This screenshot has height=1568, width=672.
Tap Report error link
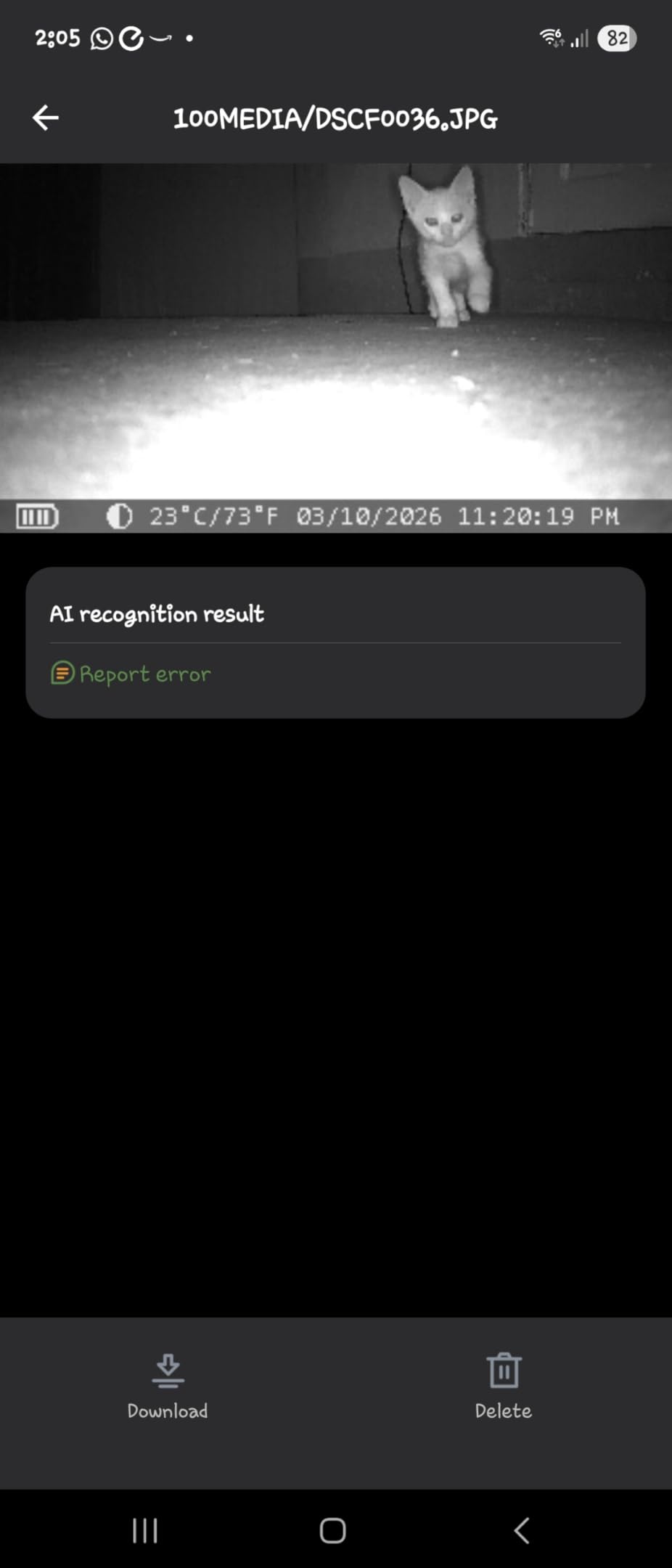point(131,674)
